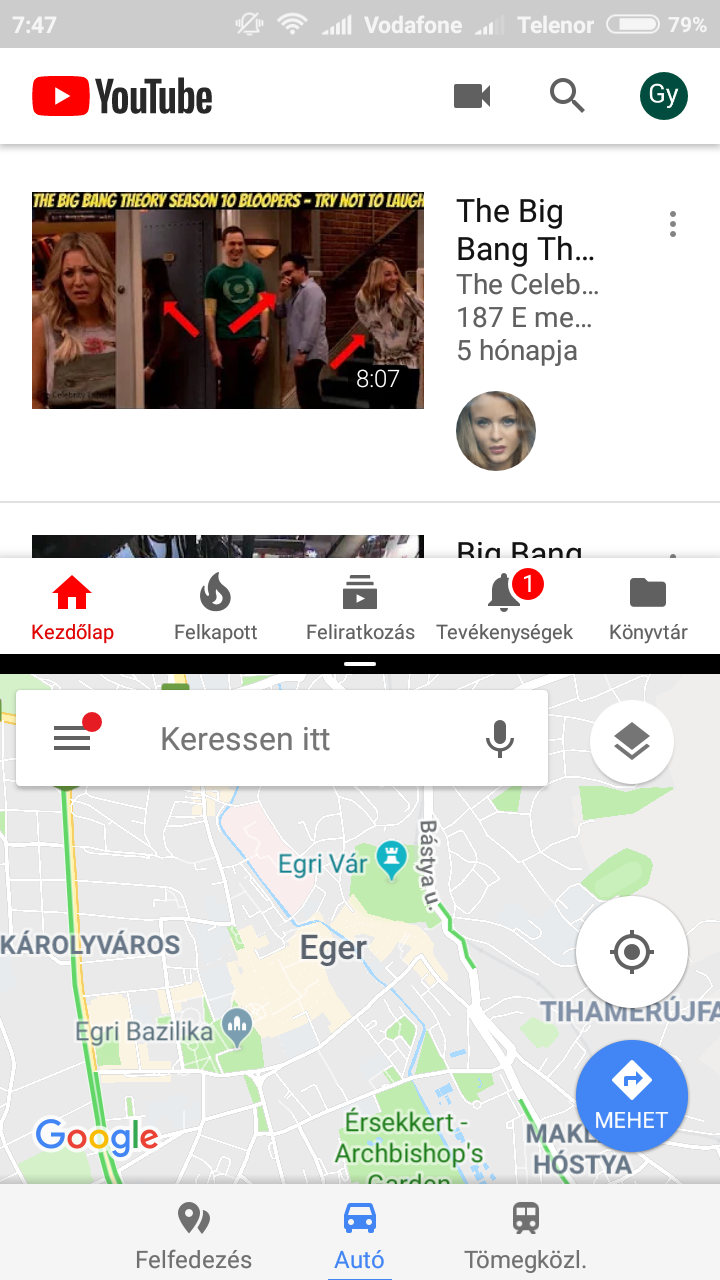Go to the Könyvtár tab

coord(648,608)
